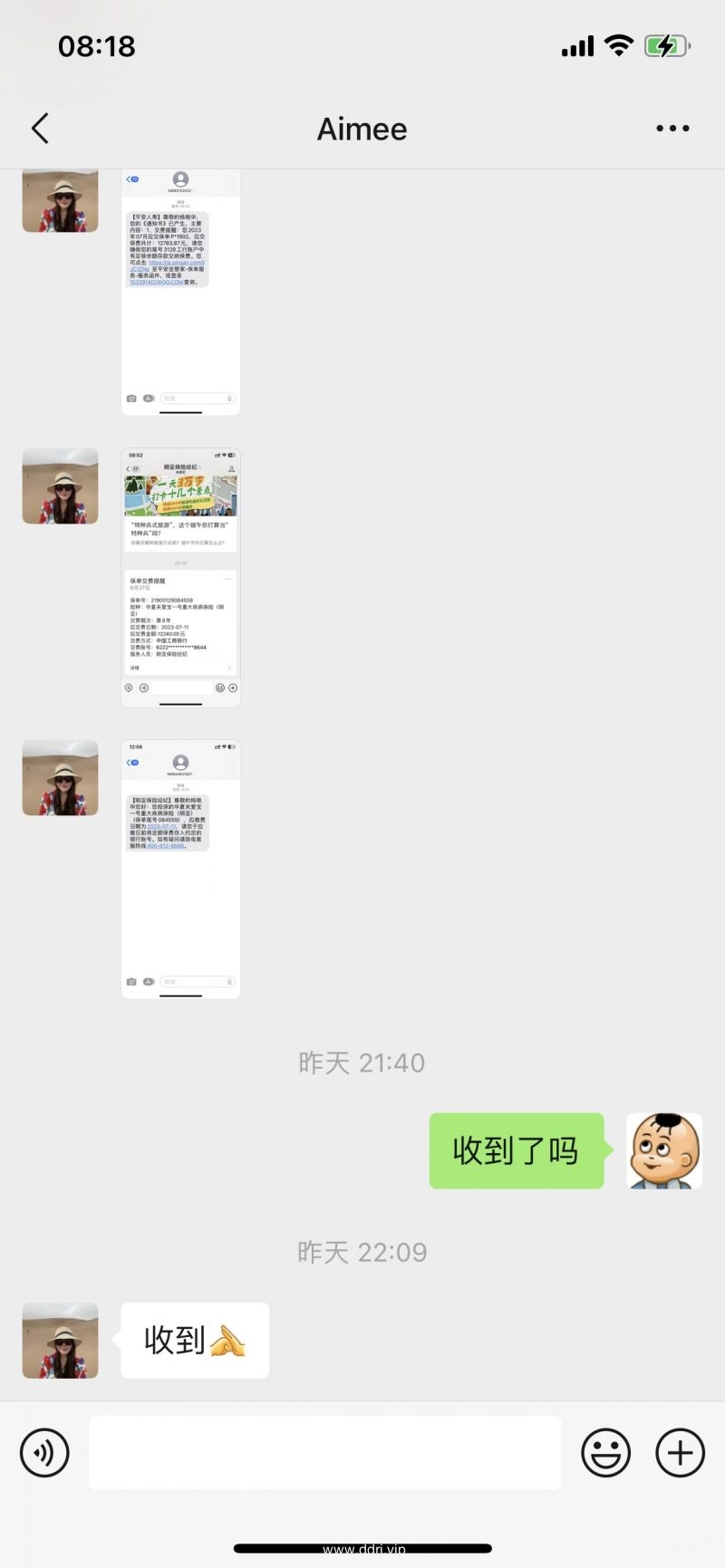725x1568 pixels.
Task: Open the 保单交费提醒 screenshot image
Action: 180,577
